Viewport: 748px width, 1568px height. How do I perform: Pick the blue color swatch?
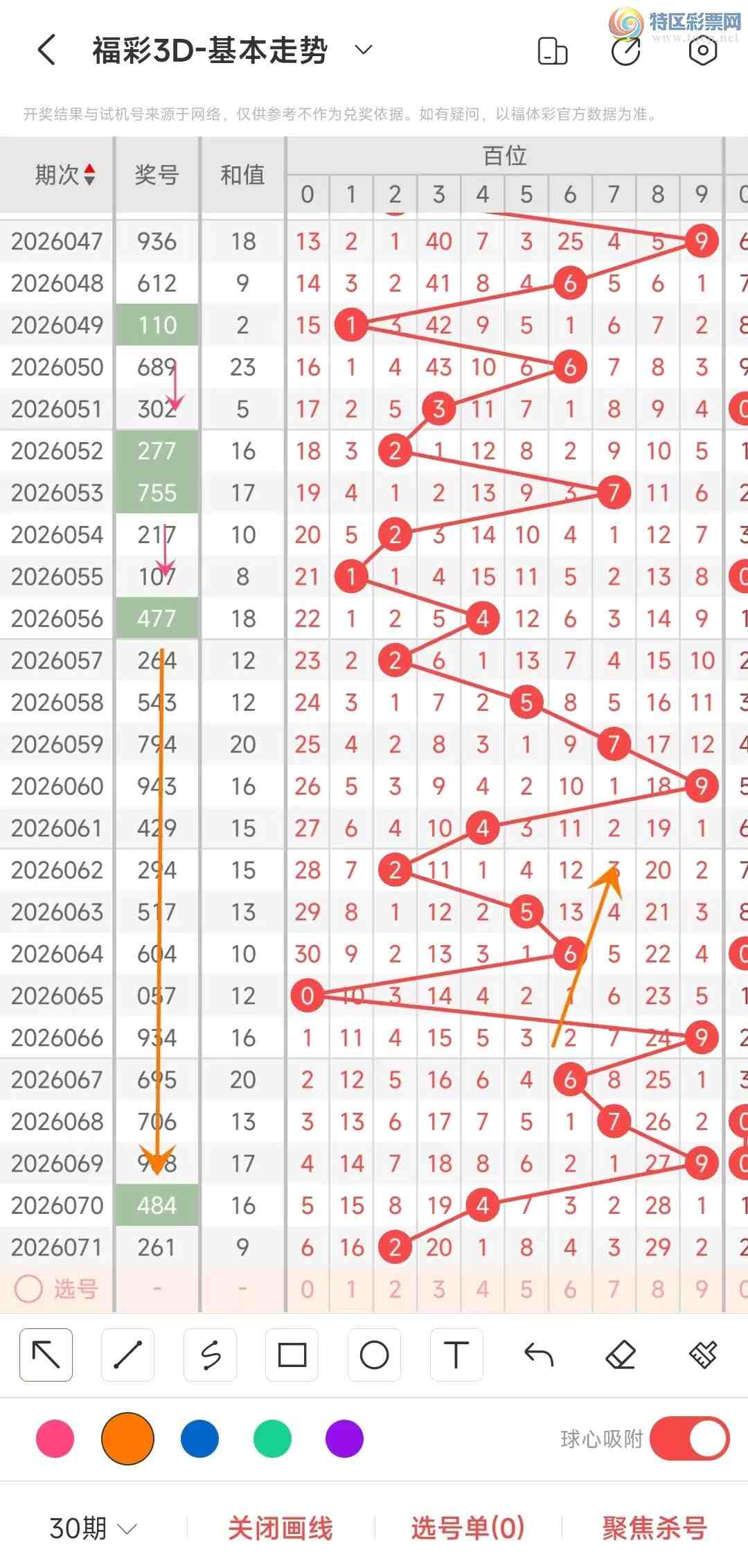click(199, 1439)
